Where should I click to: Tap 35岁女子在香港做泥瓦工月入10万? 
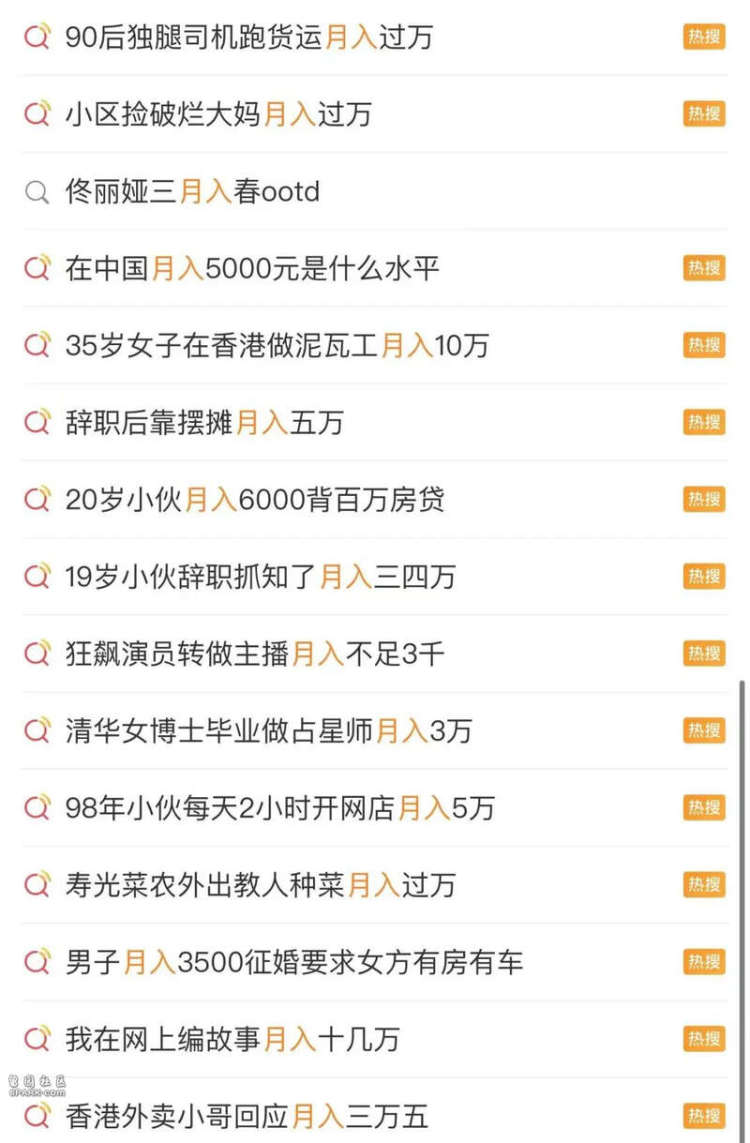277,346
